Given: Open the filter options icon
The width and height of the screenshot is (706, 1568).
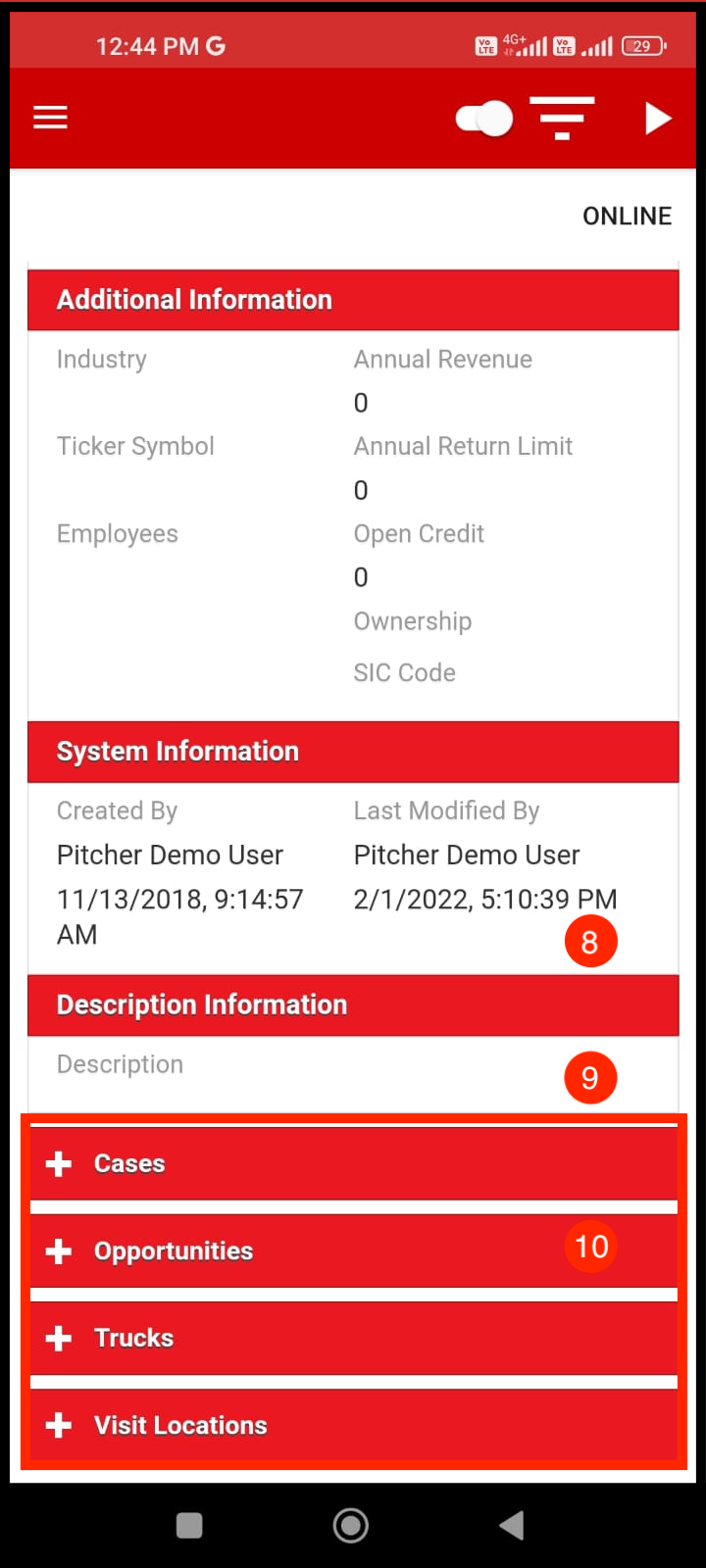Looking at the screenshot, I should (x=562, y=119).
